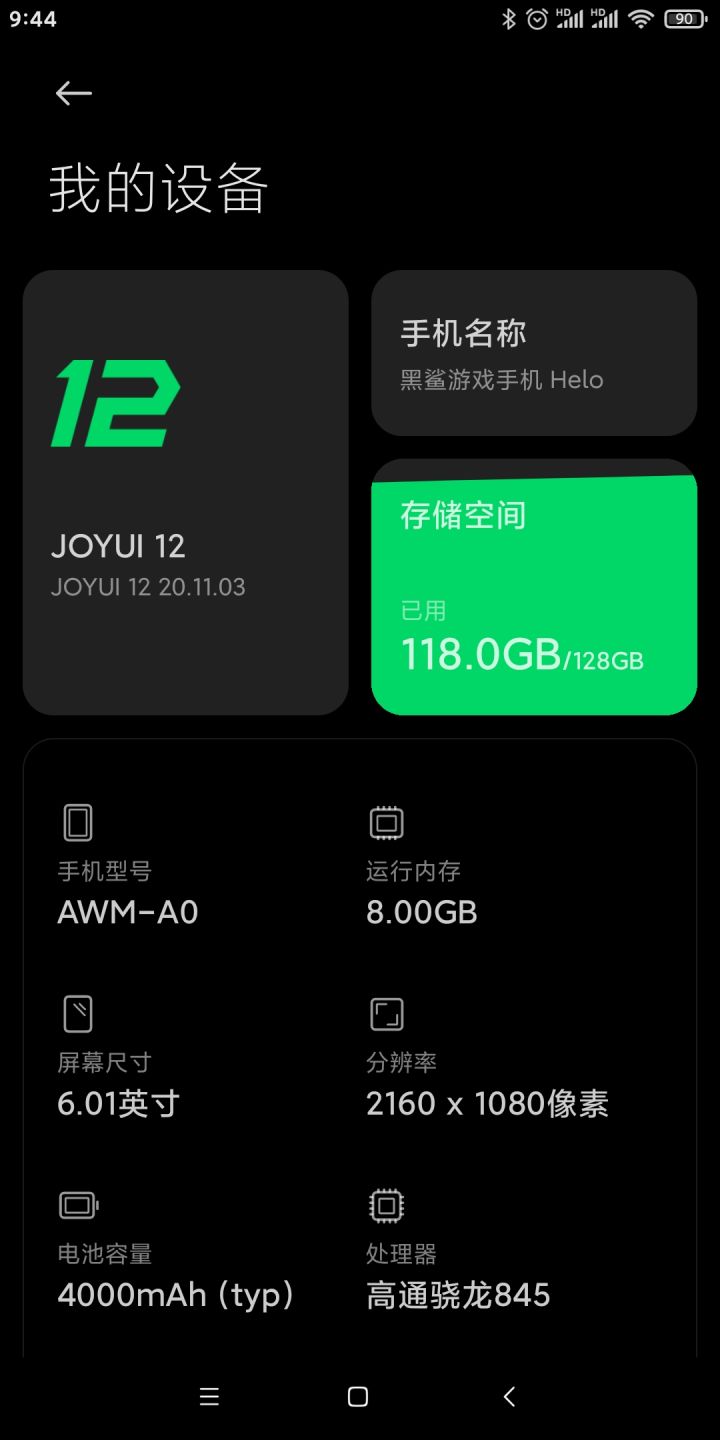Tap the system home button

click(358, 1397)
